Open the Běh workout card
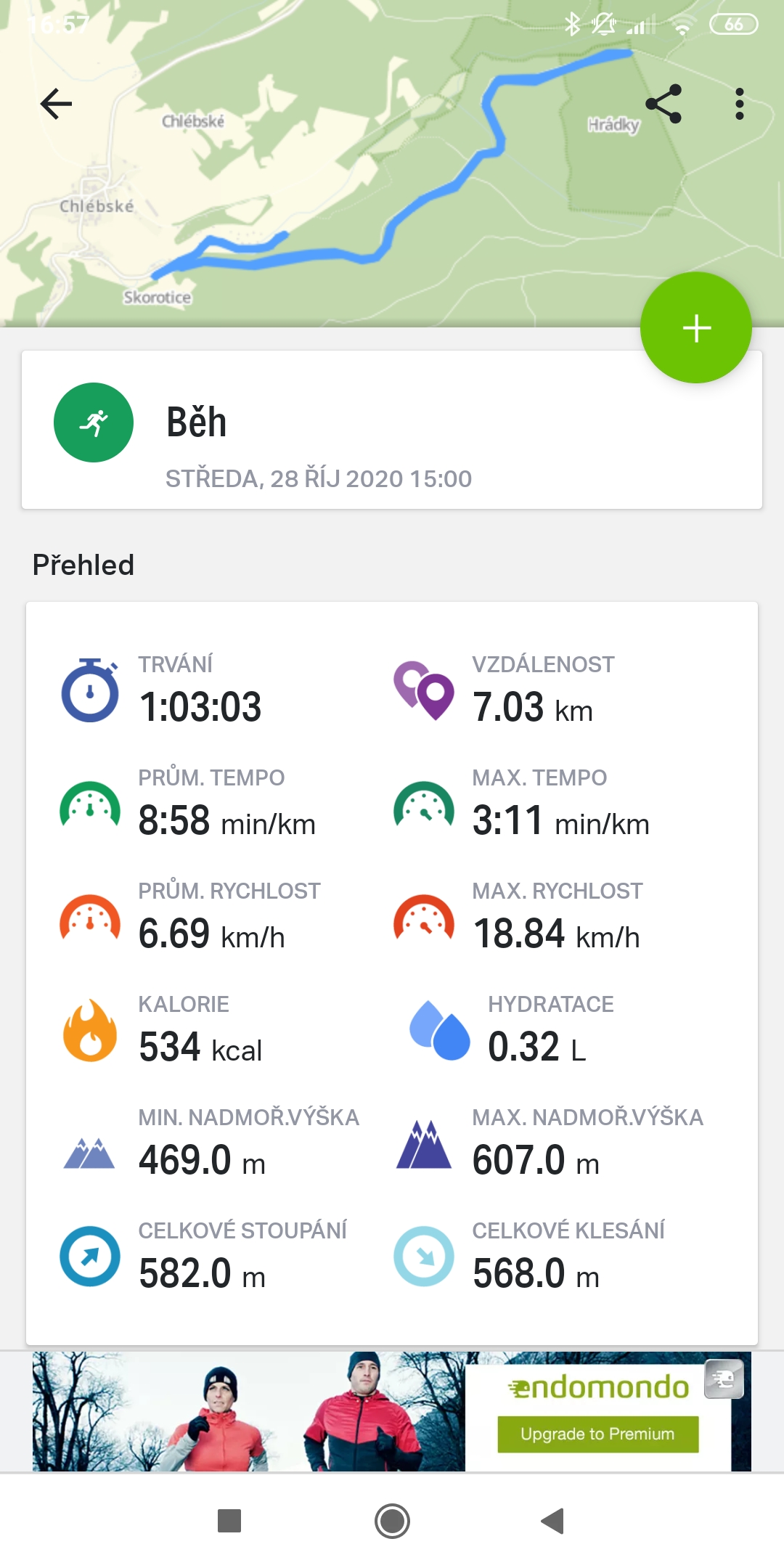 coord(392,430)
